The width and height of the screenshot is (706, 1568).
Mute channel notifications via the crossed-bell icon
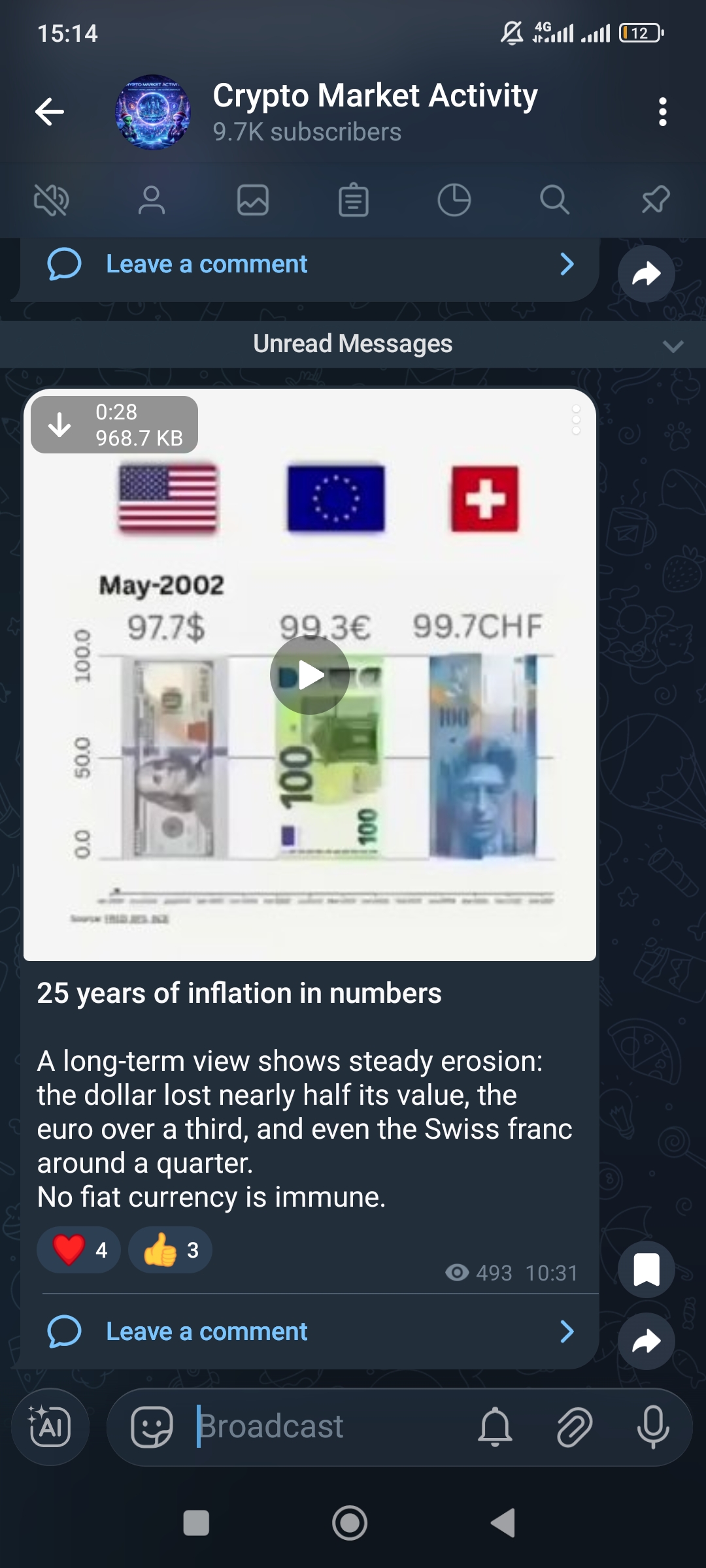[x=50, y=200]
